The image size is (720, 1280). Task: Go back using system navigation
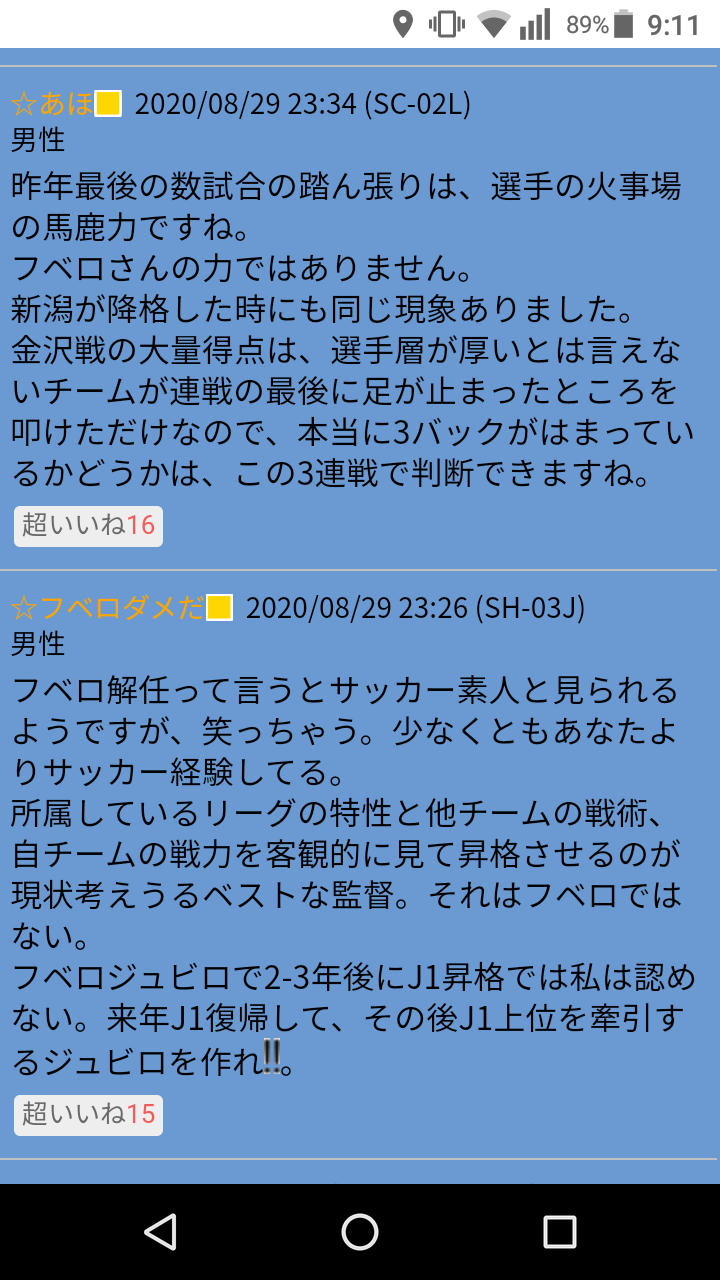pos(160,1232)
